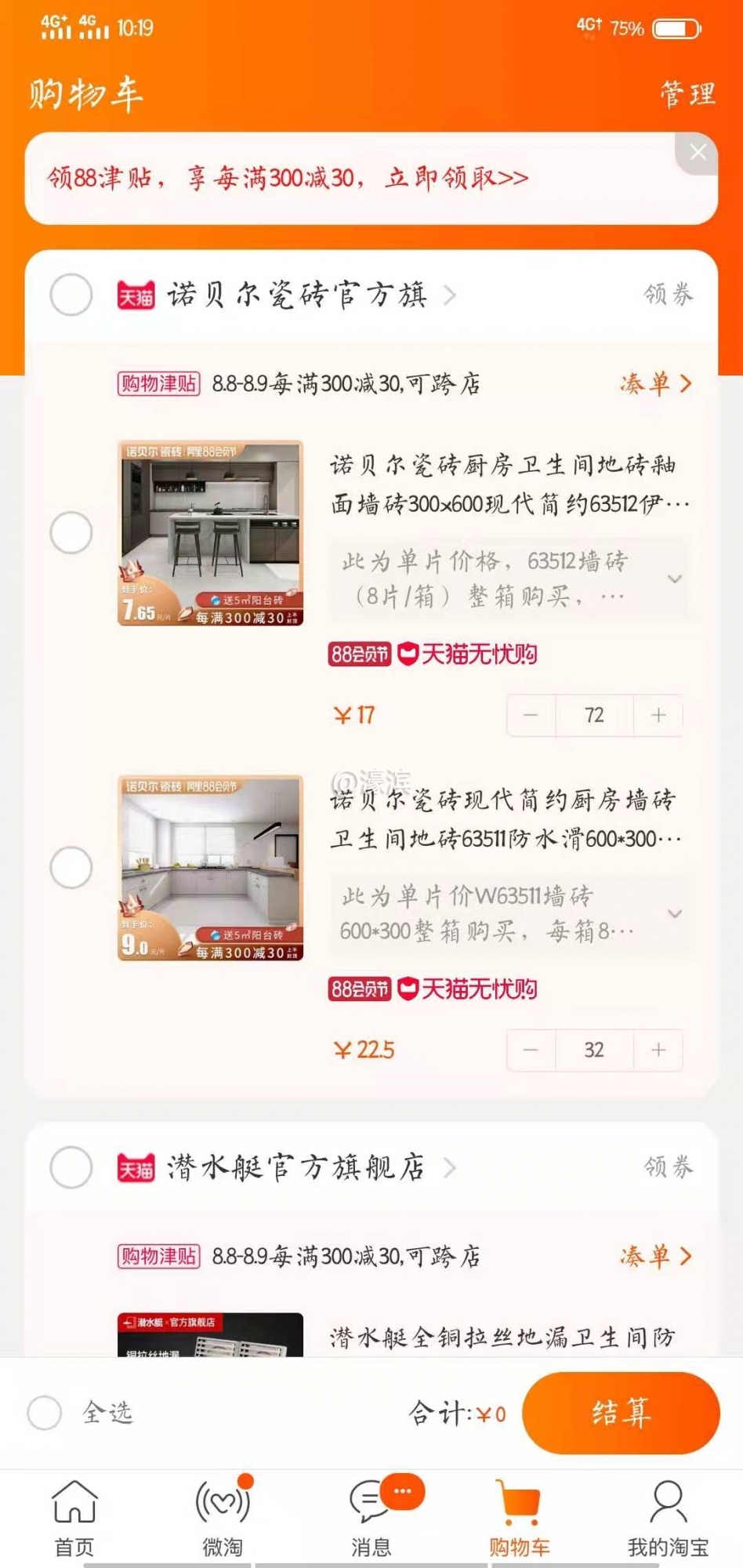Image resolution: width=743 pixels, height=1568 pixels.
Task: Open 诺贝尔瓷砖官方旗 store via chevron
Action: click(x=451, y=295)
